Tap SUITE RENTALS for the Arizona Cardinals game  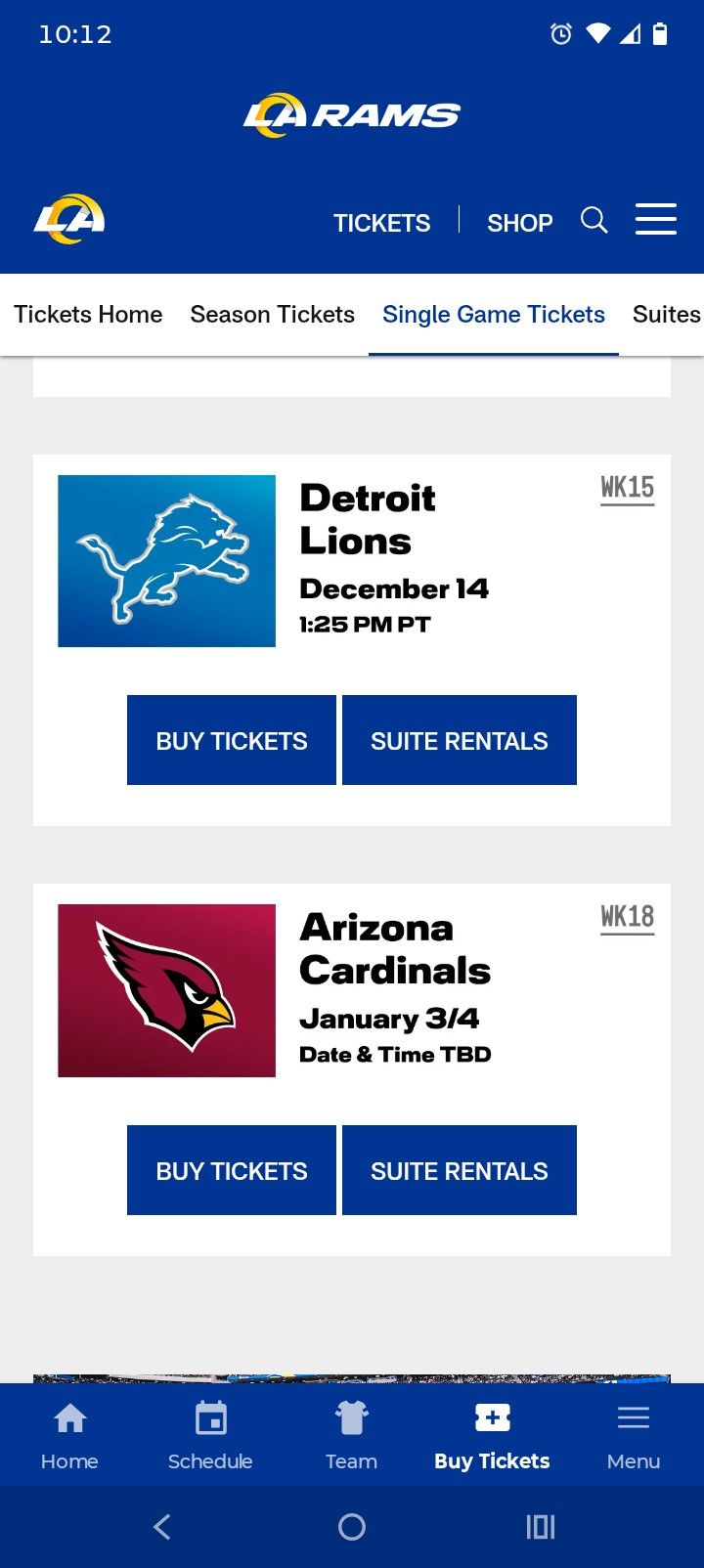point(459,1170)
